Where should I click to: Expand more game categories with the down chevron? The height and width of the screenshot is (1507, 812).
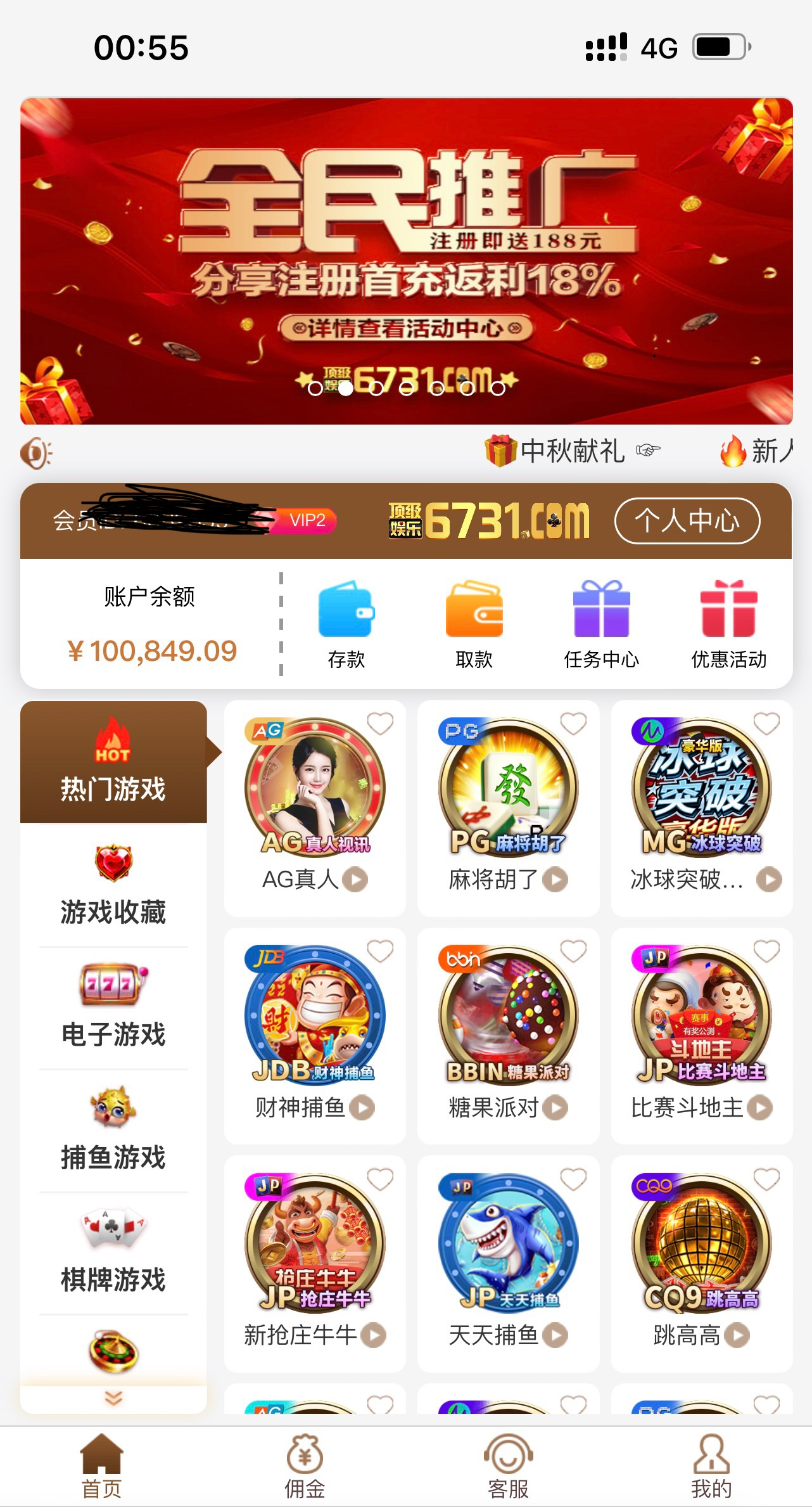[113, 1398]
